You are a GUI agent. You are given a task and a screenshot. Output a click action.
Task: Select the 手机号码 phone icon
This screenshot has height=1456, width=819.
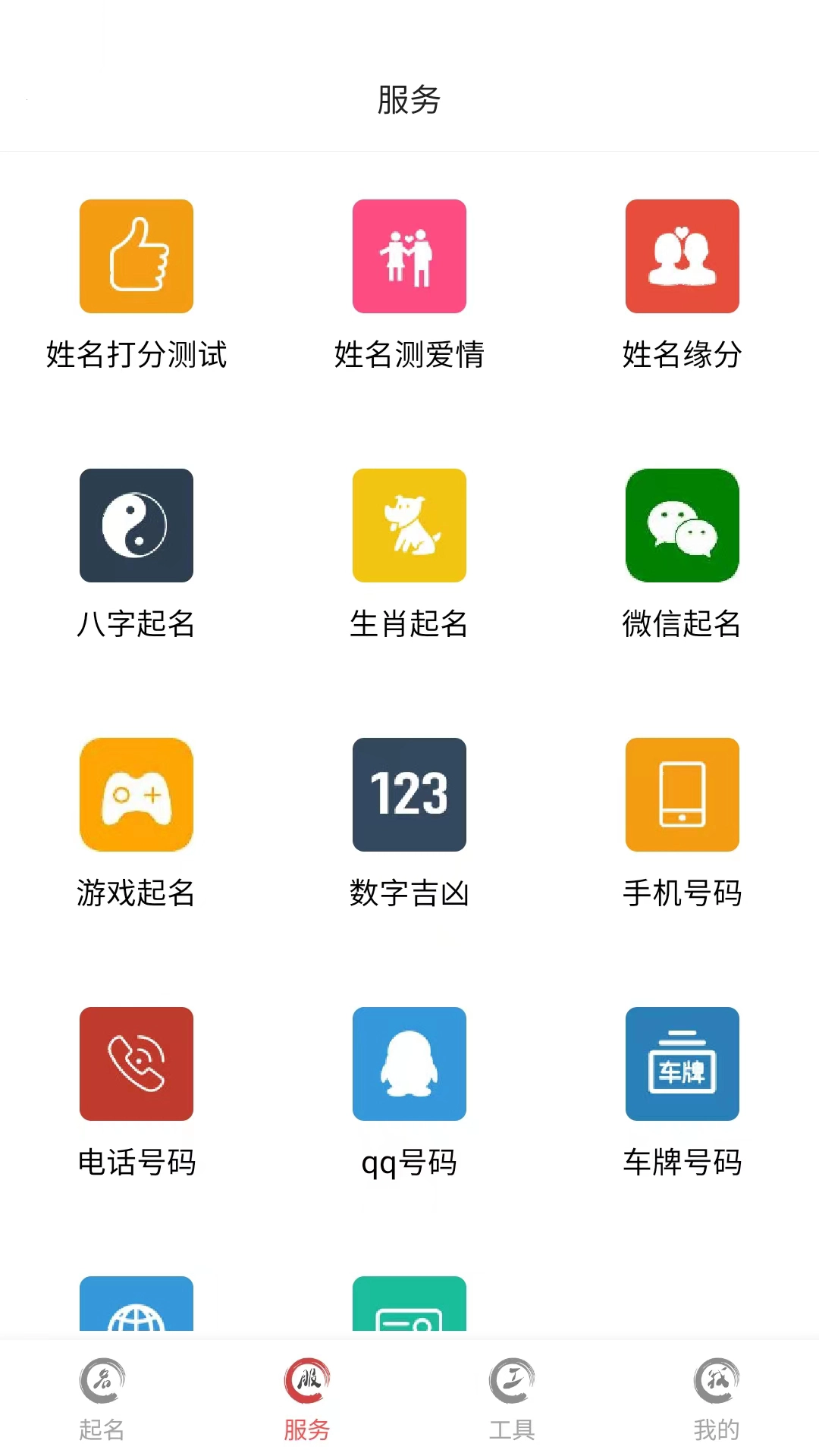point(681,795)
